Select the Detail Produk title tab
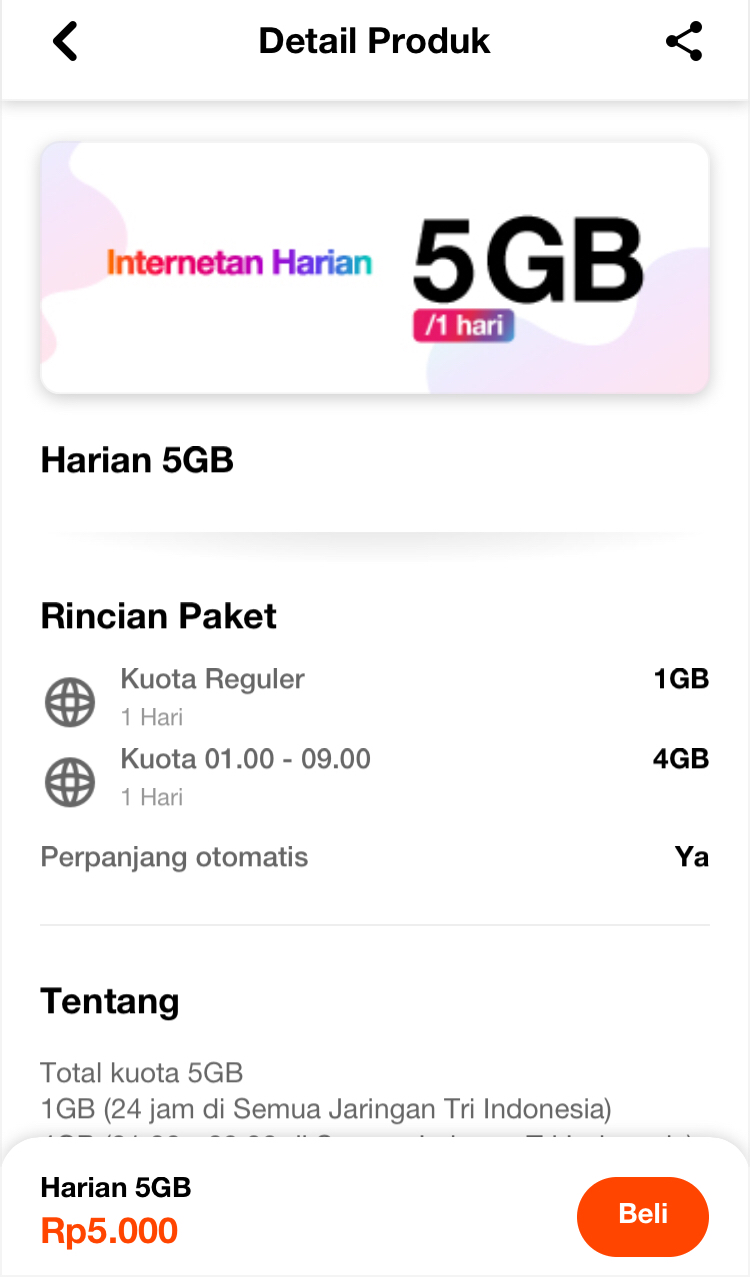 [x=374, y=41]
